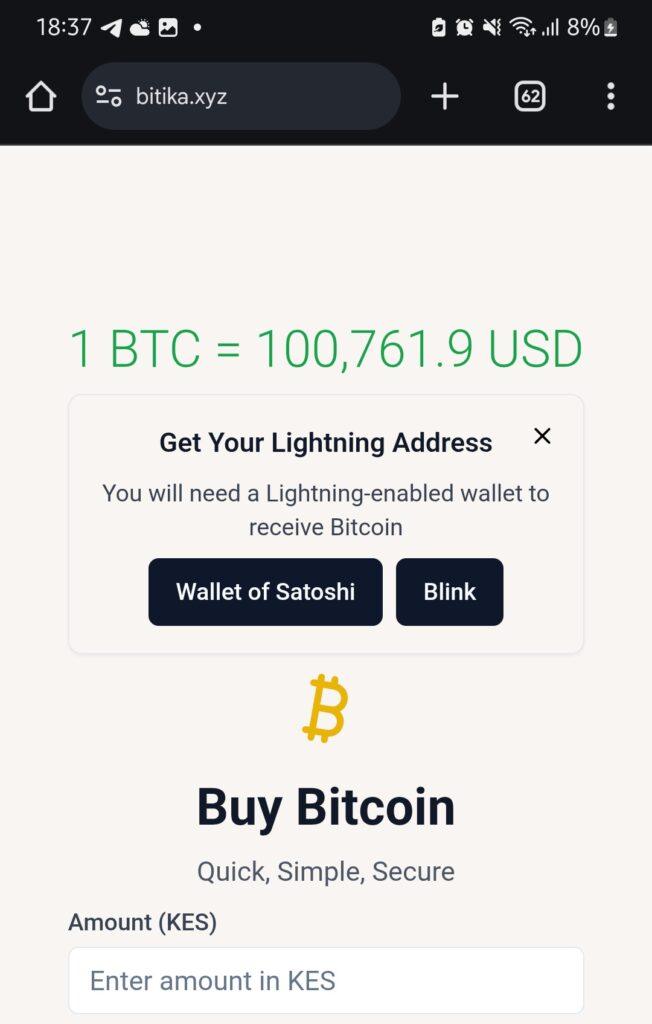This screenshot has height=1024, width=652.
Task: Open the tab switcher showing 62 tabs
Action: [530, 97]
